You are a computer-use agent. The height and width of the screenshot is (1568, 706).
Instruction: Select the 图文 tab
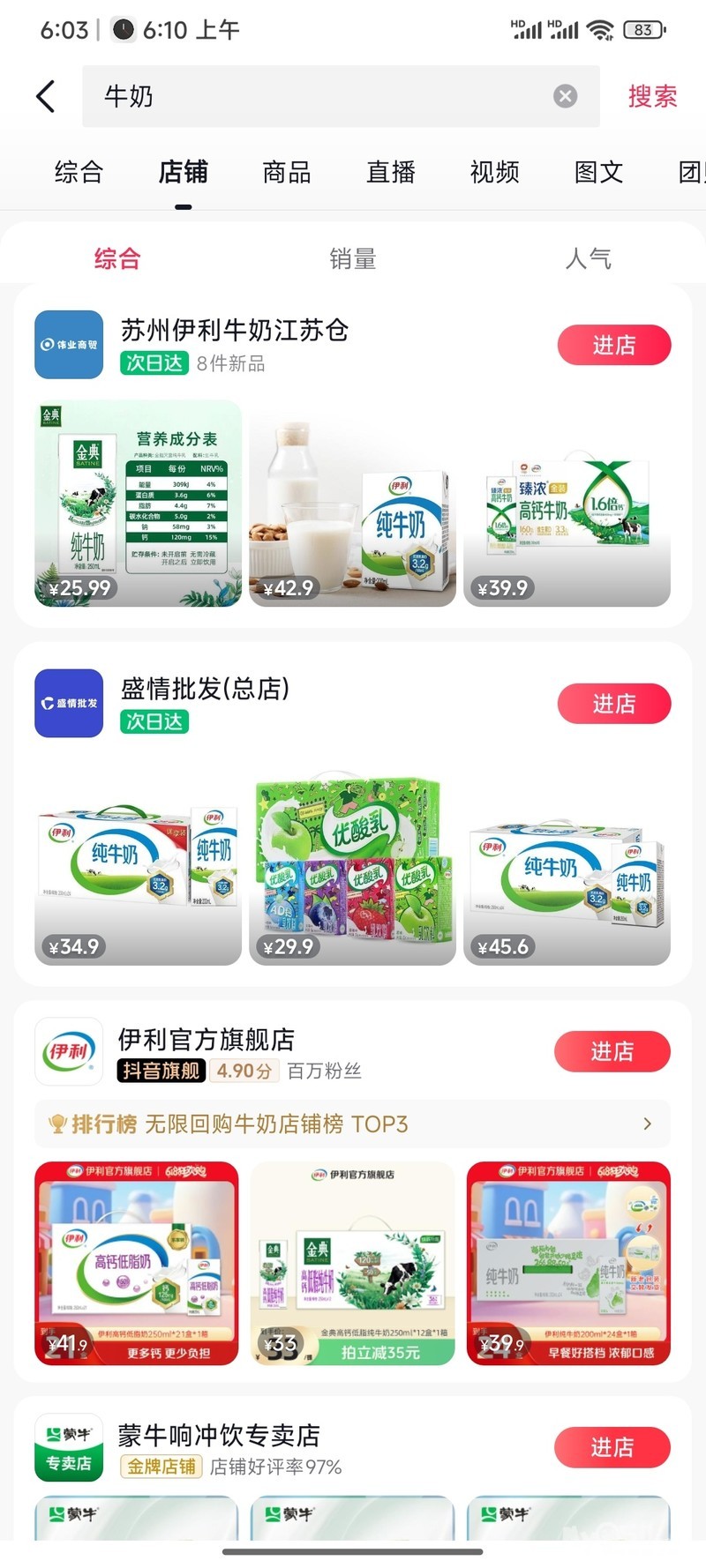tap(599, 172)
